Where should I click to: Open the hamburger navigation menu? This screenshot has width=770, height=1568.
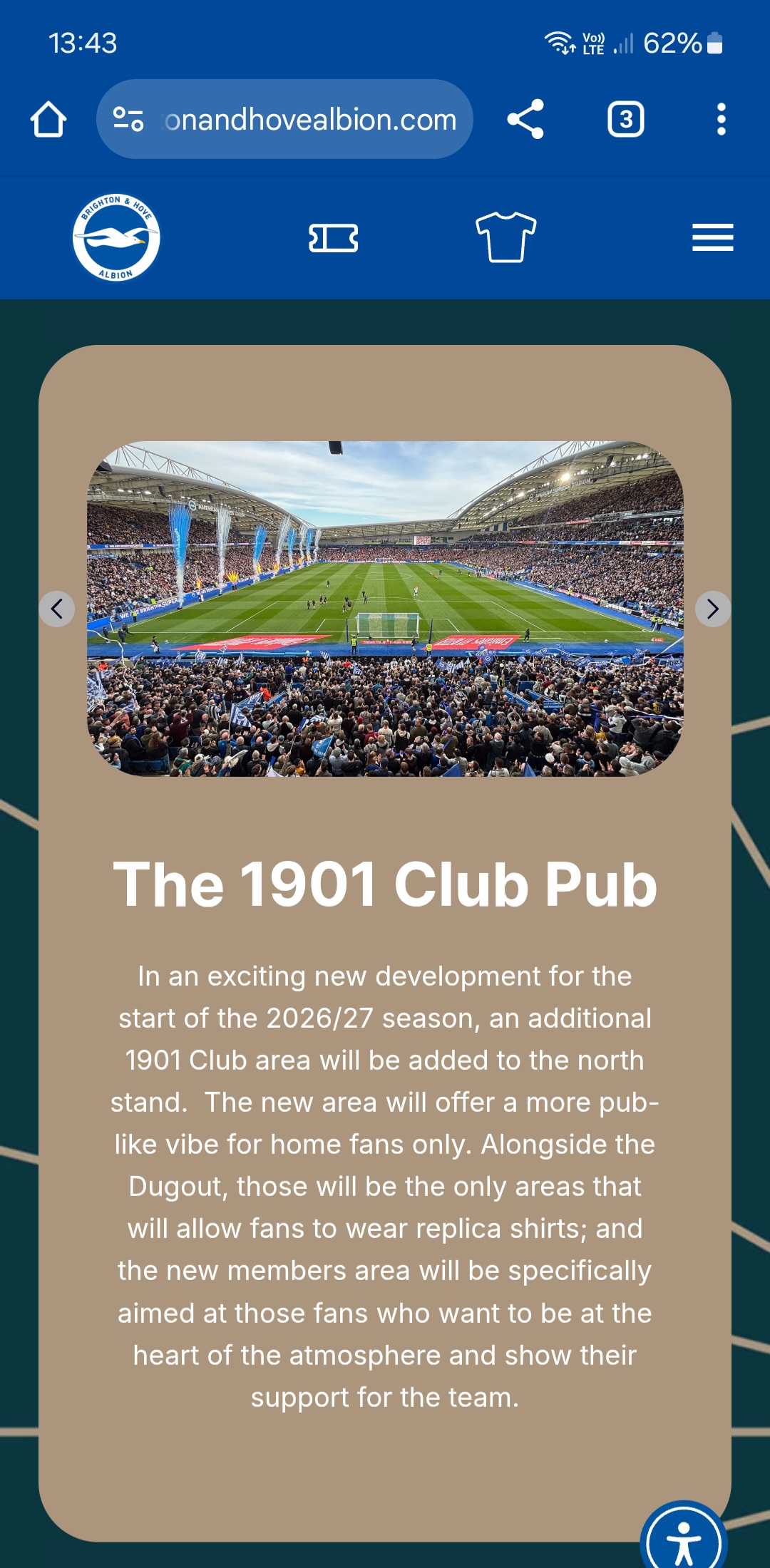coord(713,237)
